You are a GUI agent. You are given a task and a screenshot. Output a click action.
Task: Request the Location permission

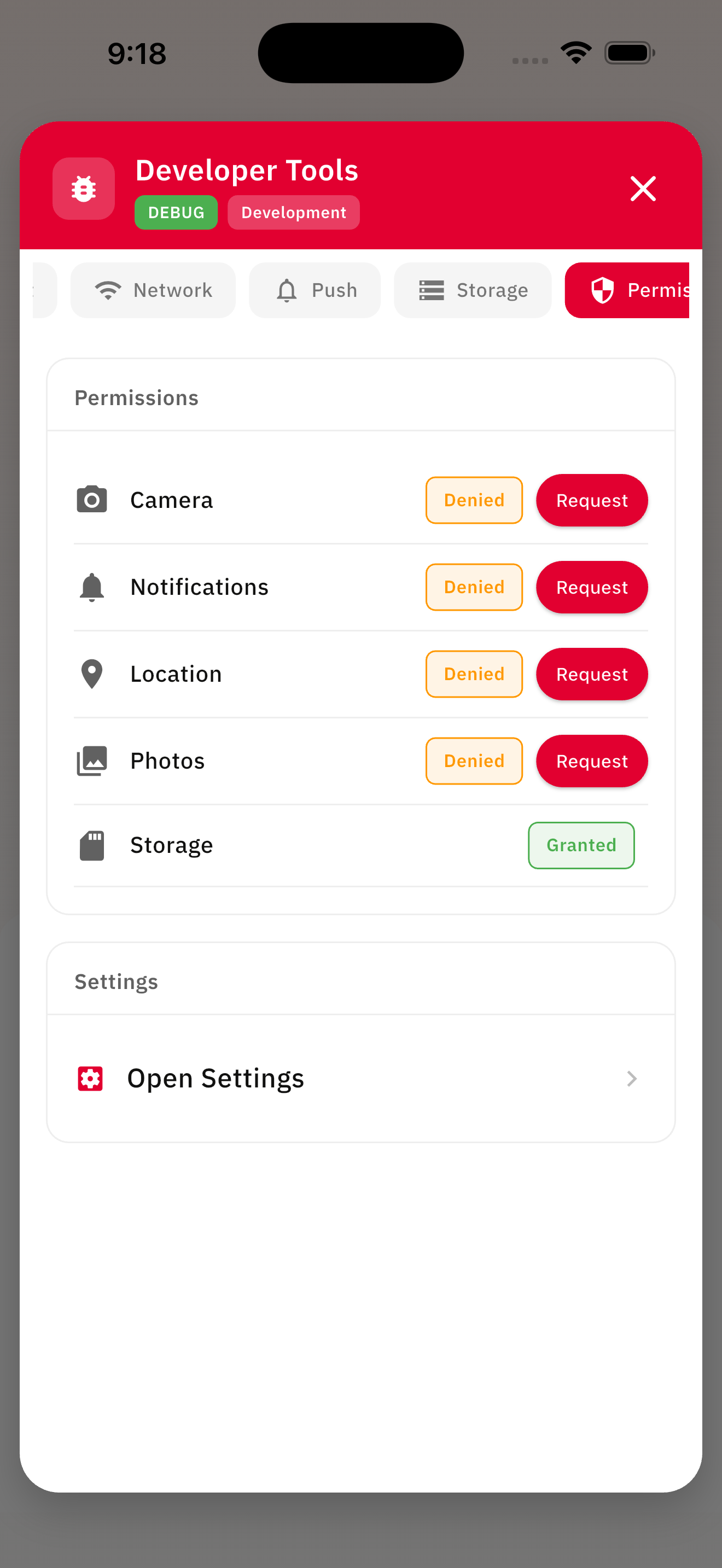(x=591, y=674)
